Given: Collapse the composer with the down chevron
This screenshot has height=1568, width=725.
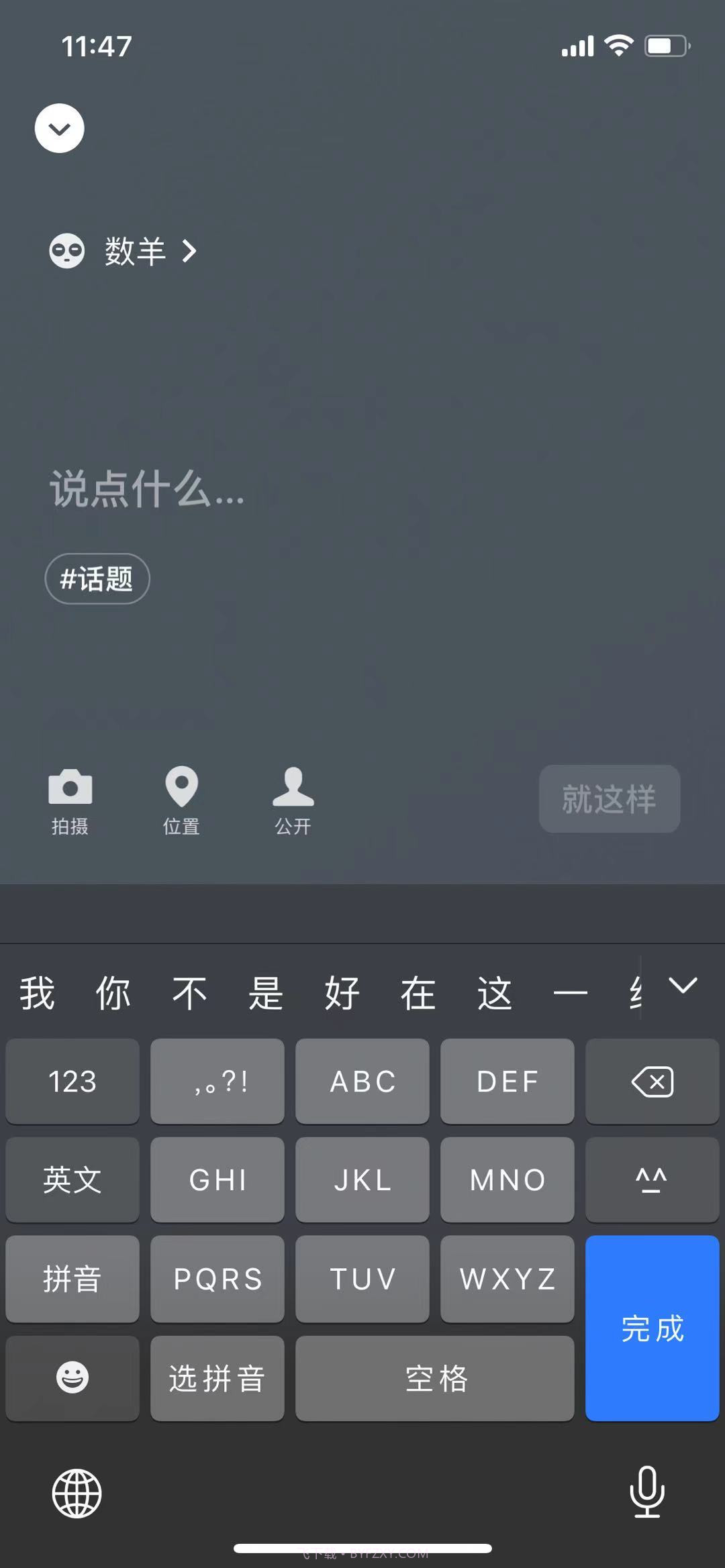Looking at the screenshot, I should 58,128.
